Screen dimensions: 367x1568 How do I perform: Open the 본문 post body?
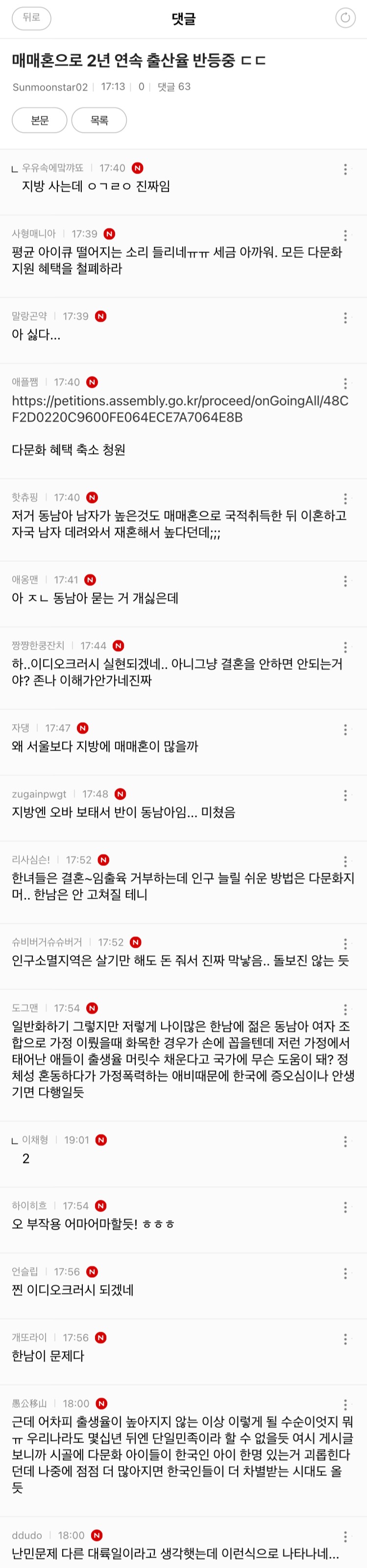40,120
